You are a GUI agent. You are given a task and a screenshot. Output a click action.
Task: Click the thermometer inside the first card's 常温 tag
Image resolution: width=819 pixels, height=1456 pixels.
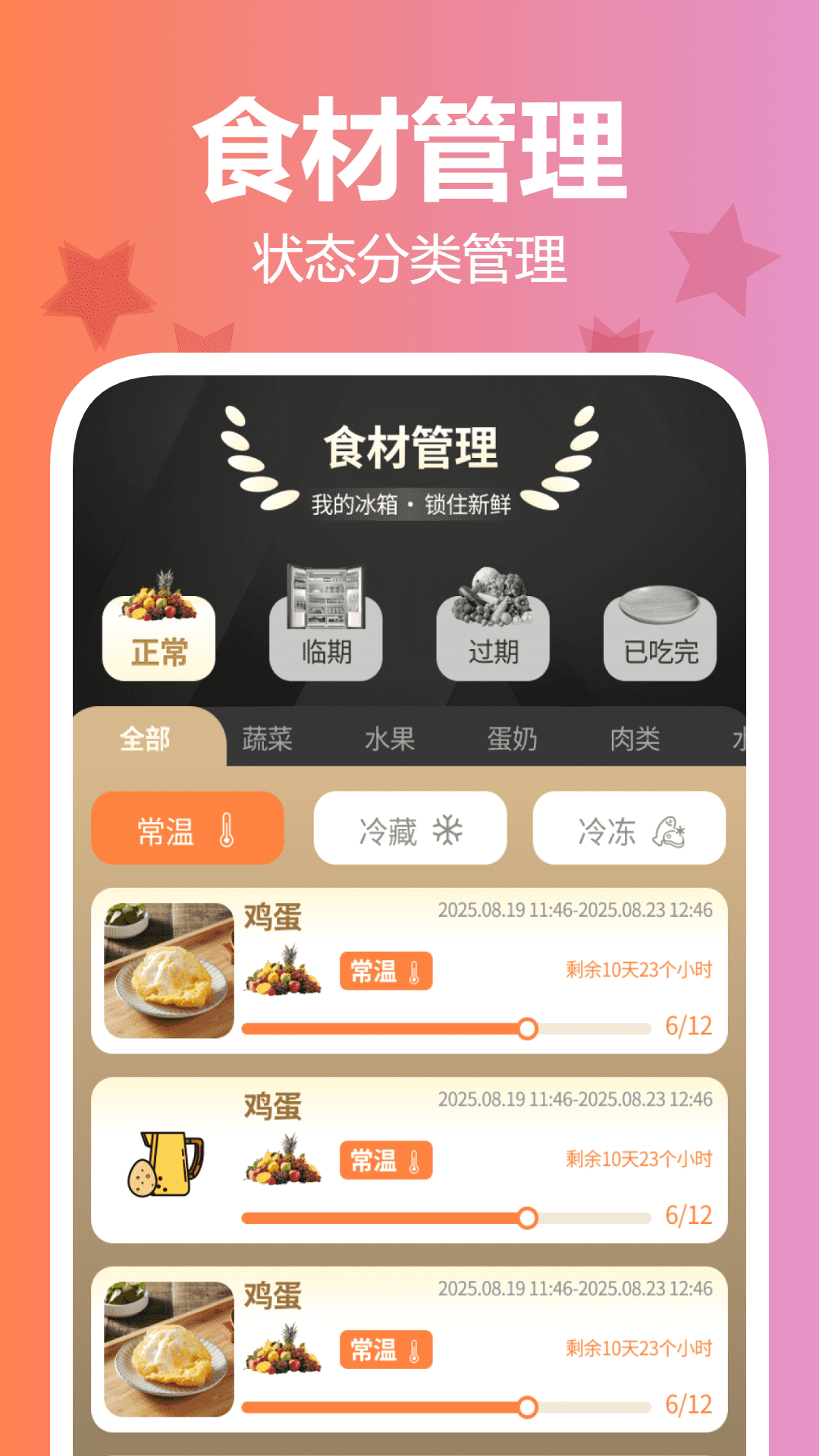(x=414, y=973)
